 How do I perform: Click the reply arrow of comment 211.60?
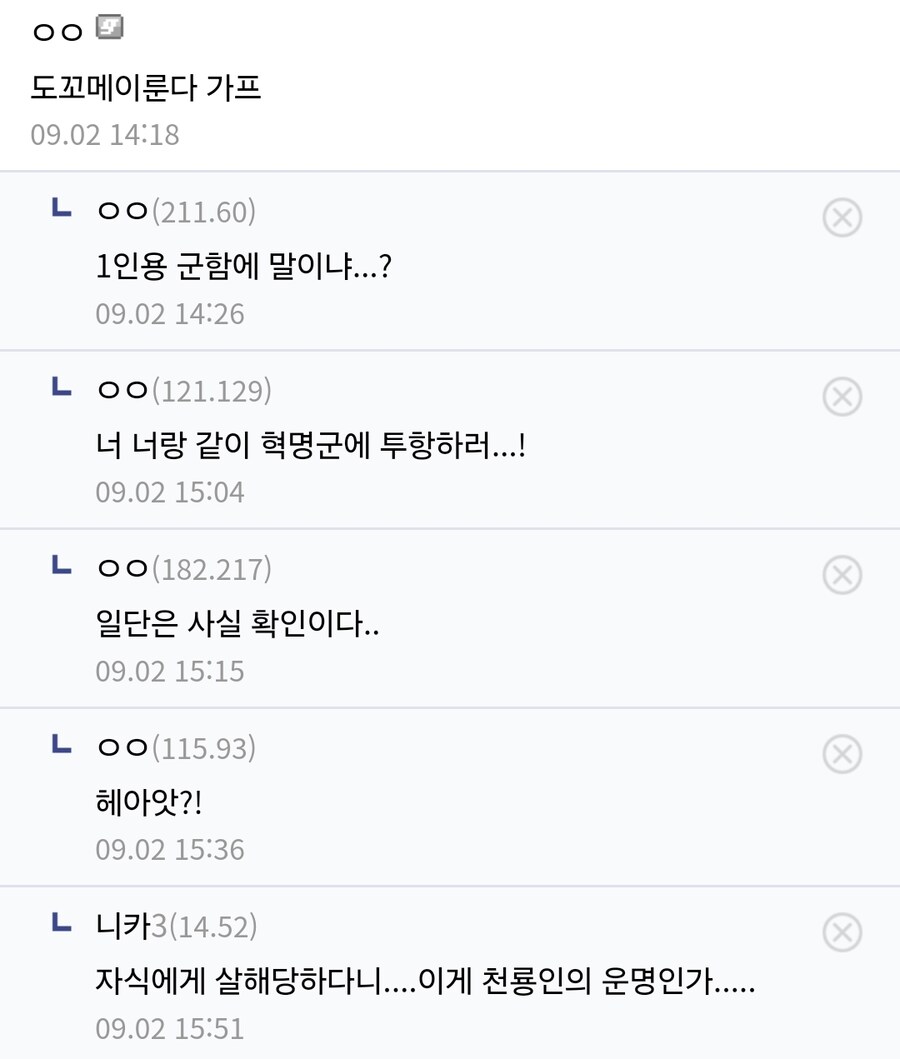tap(61, 210)
